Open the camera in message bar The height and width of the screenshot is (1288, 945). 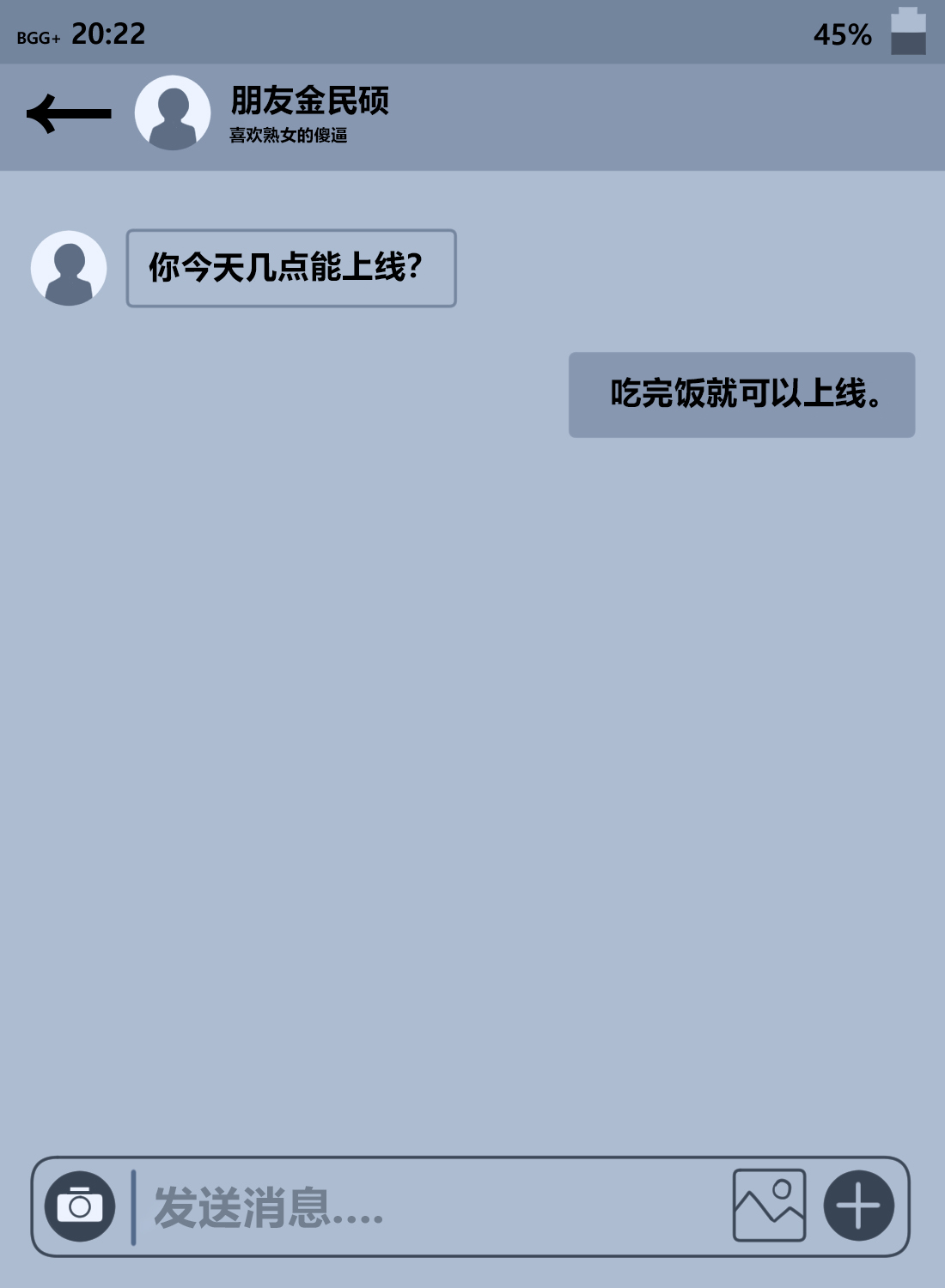tap(80, 1206)
